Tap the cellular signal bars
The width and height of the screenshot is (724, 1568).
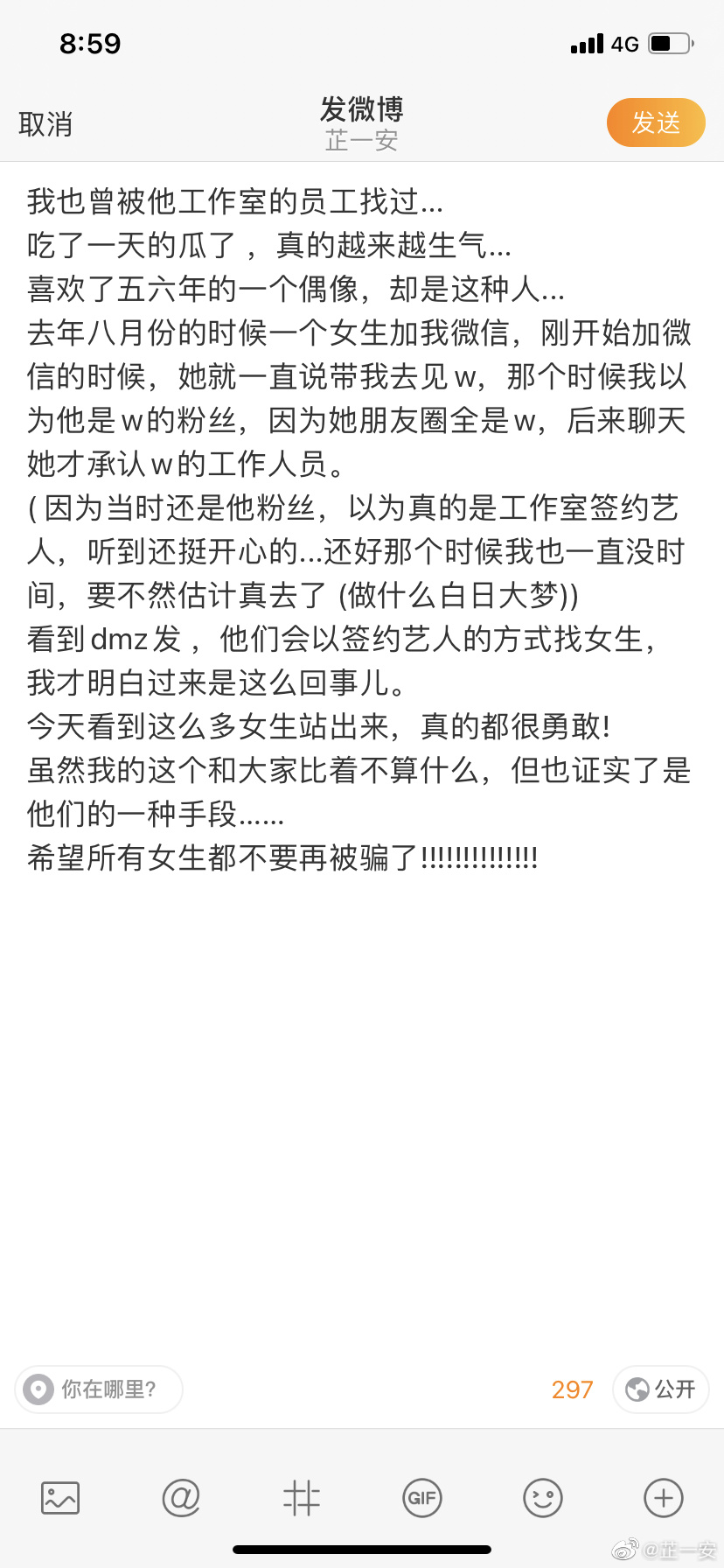point(587,43)
